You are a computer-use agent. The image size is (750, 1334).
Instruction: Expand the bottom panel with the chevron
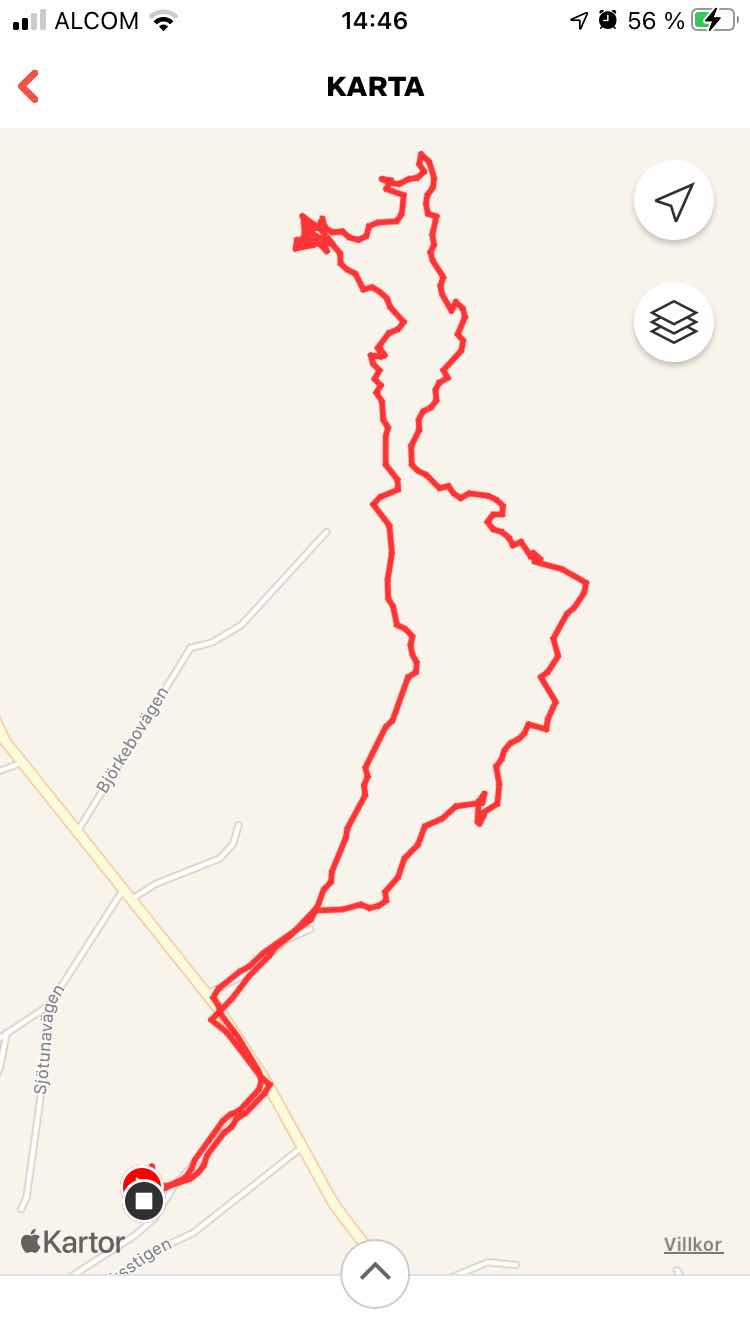point(375,1273)
